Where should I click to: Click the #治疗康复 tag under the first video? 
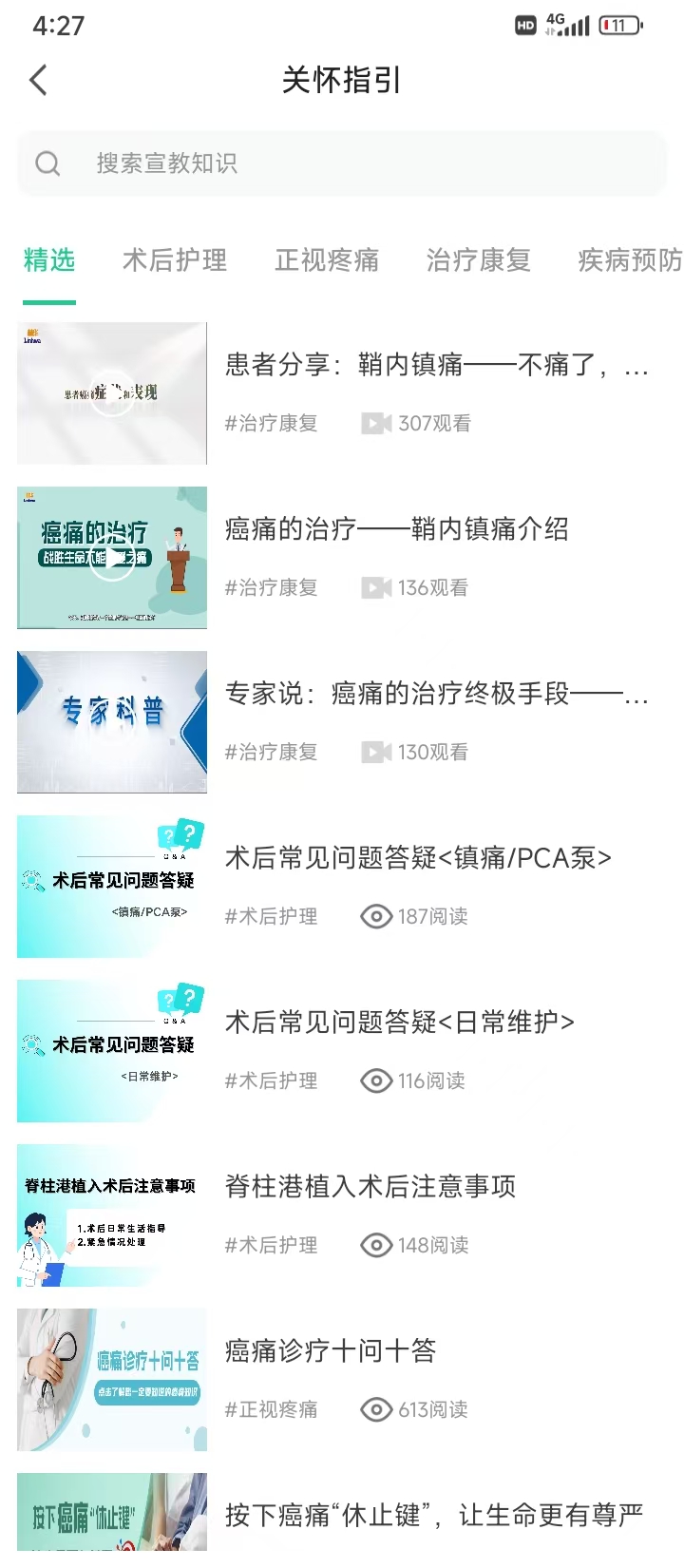[x=272, y=423]
